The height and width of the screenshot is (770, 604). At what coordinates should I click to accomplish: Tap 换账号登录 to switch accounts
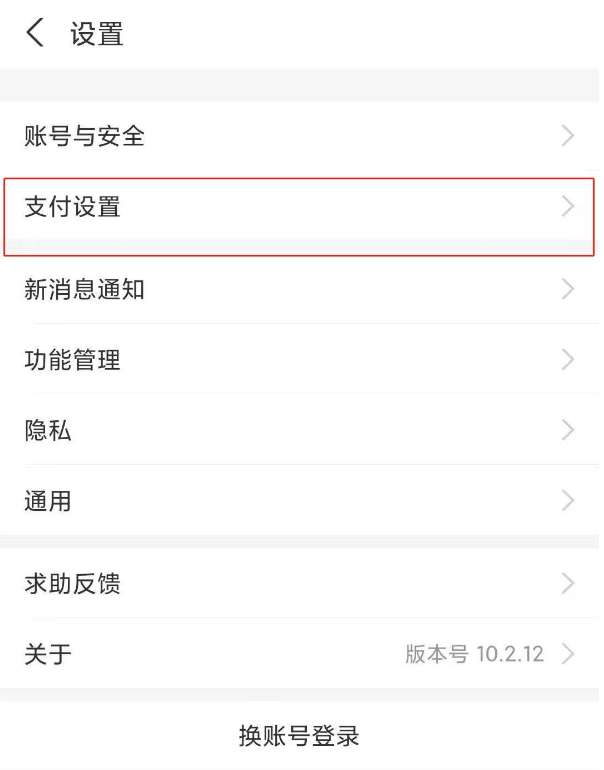(299, 736)
